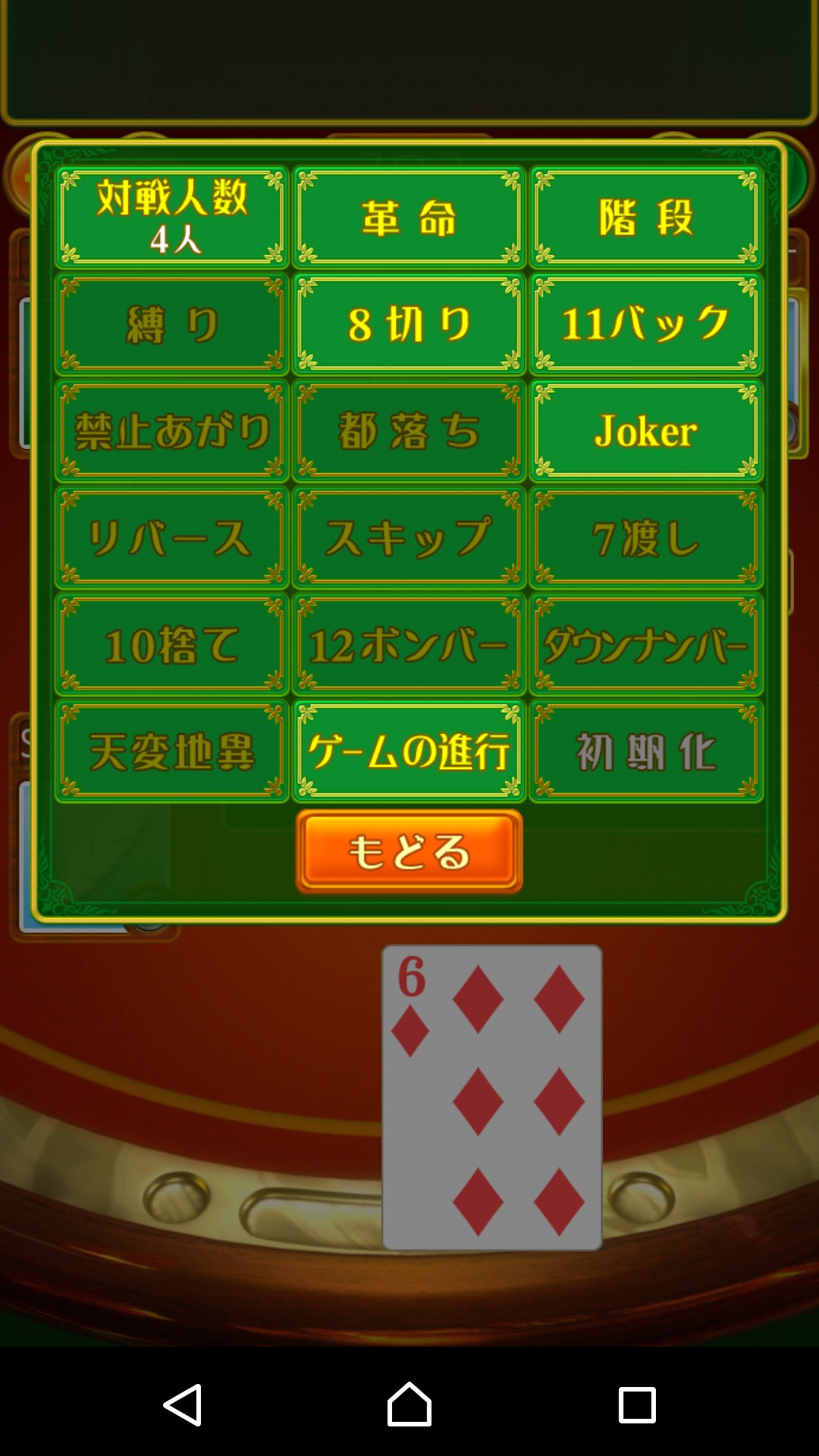Change the 対戦人数 player count setting
This screenshot has height=1456, width=819.
(172, 218)
